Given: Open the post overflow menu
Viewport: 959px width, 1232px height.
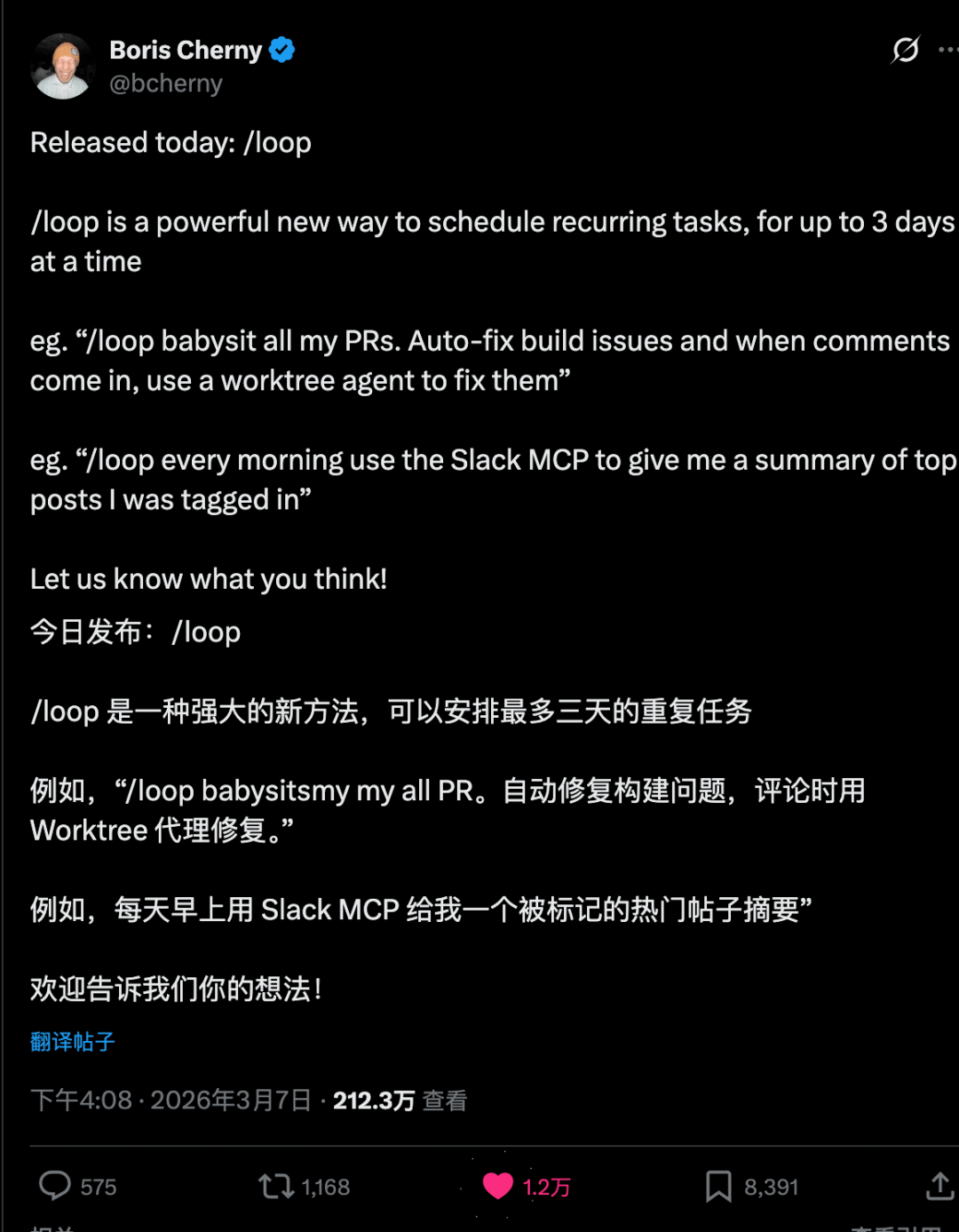Looking at the screenshot, I should coord(948,50).
